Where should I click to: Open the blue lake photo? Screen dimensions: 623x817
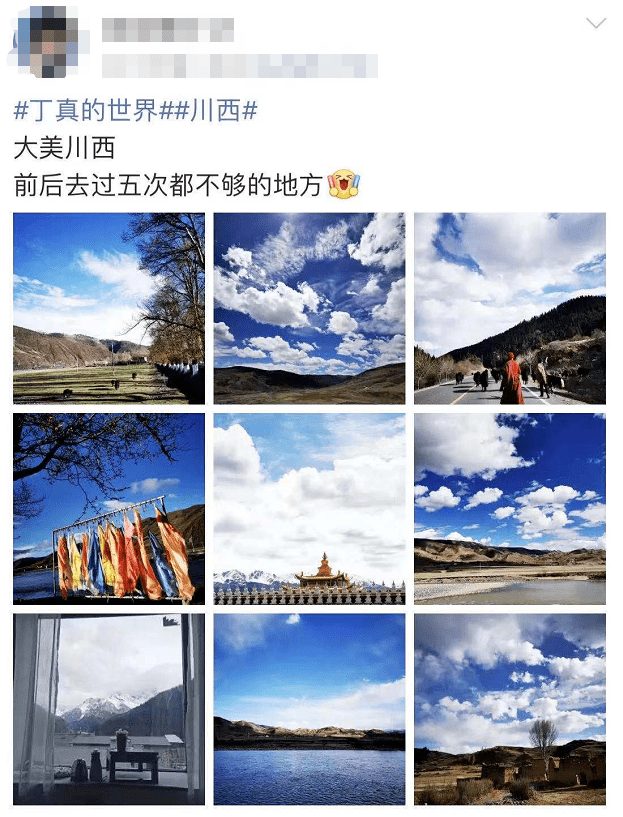[x=309, y=709]
